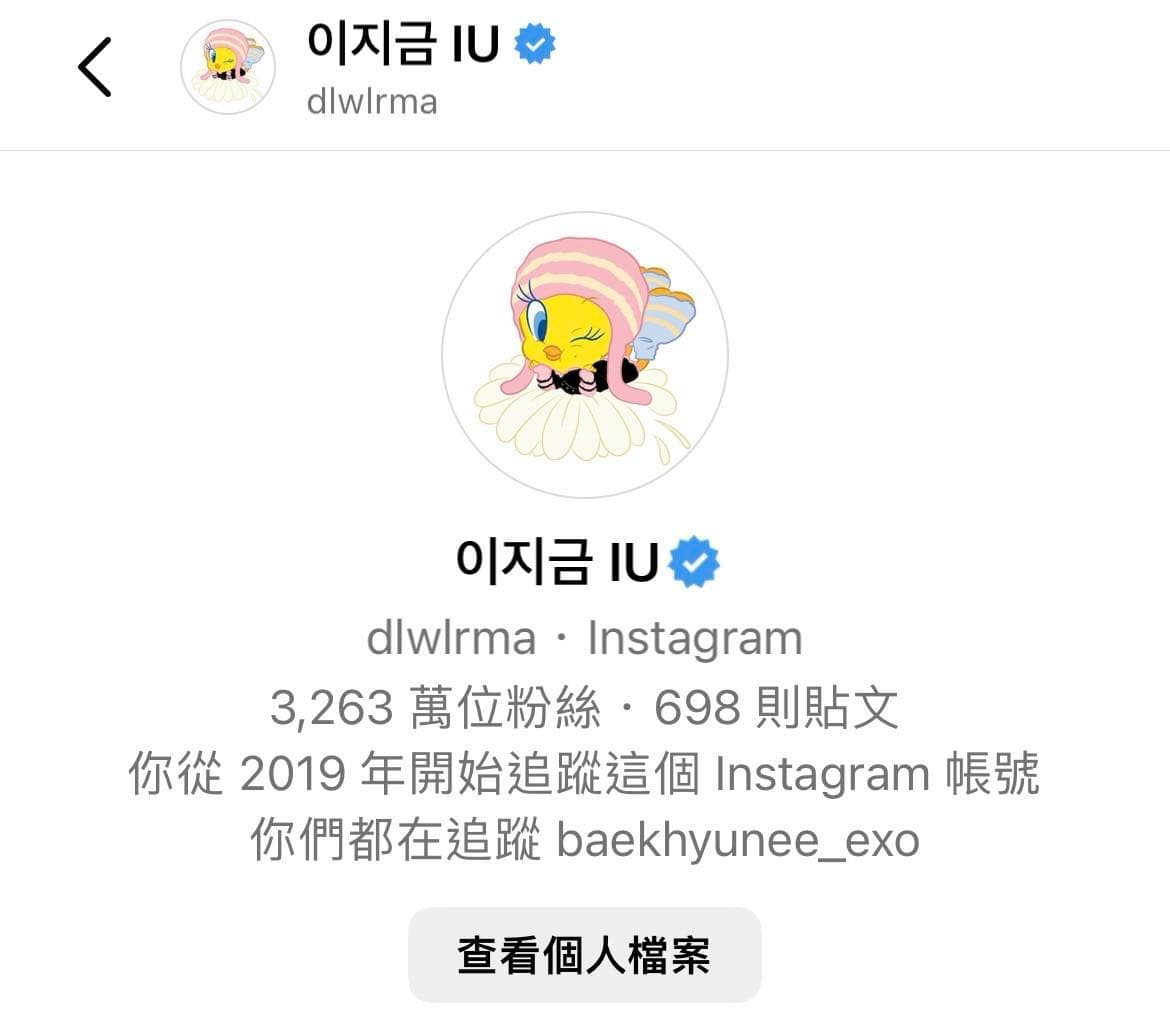The height and width of the screenshot is (1034, 1170).
Task: Open the large Tweety profile picture
Action: tap(585, 354)
